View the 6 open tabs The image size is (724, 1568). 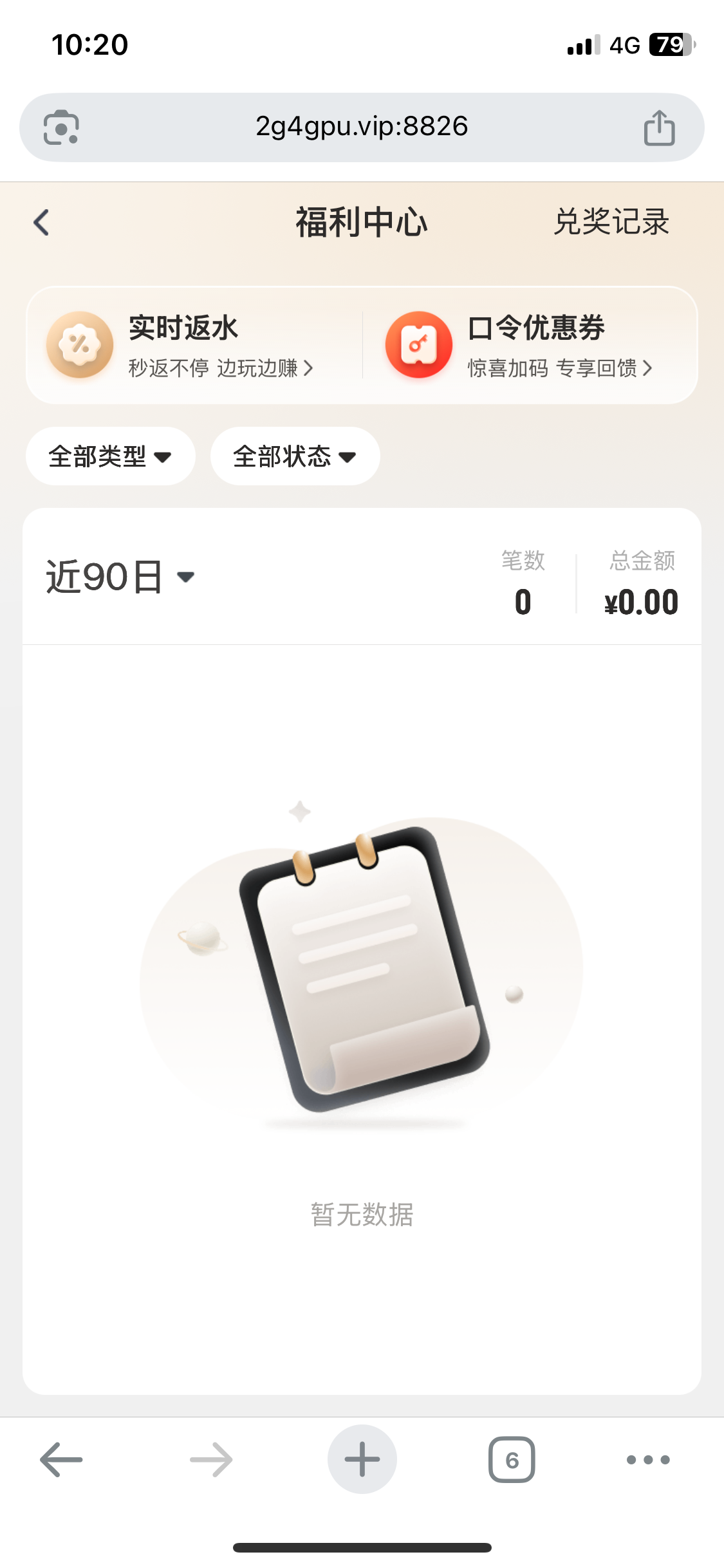(512, 1459)
